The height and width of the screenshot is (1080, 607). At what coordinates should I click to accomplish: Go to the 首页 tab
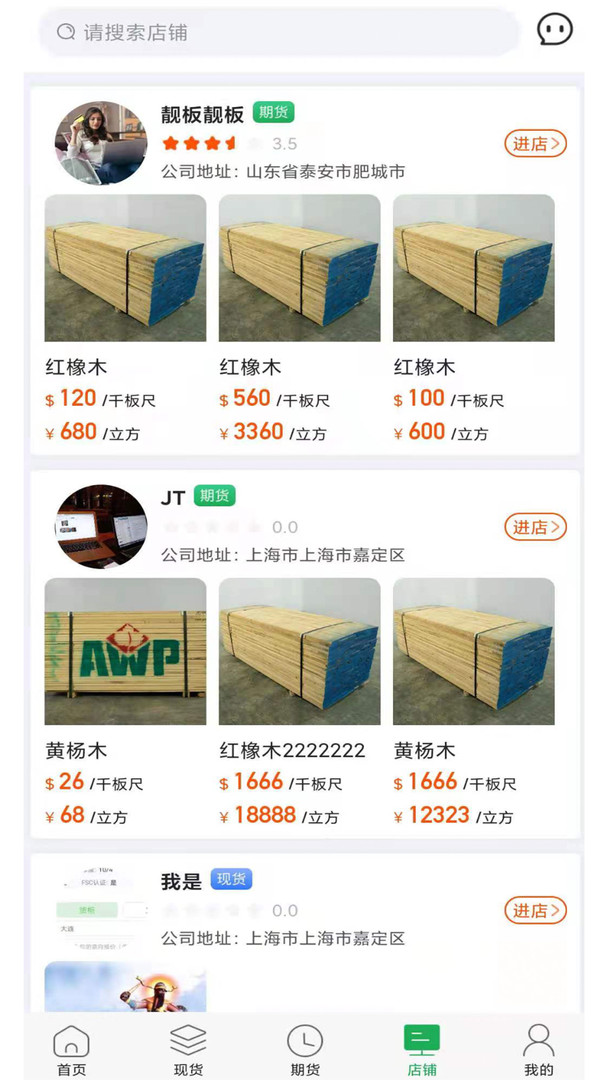pyautogui.click(x=71, y=1050)
